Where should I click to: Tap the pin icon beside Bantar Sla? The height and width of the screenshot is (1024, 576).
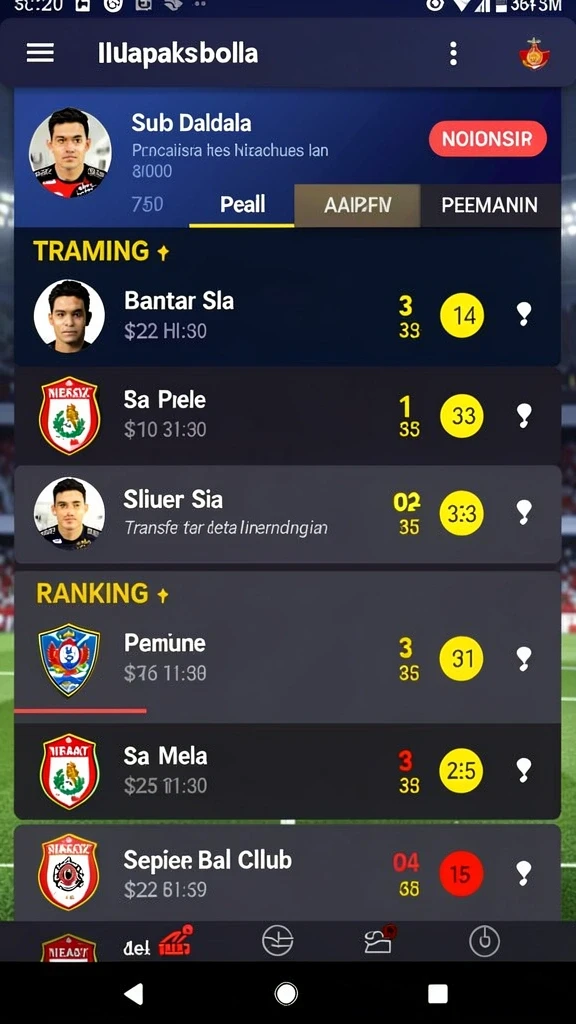[x=524, y=315]
